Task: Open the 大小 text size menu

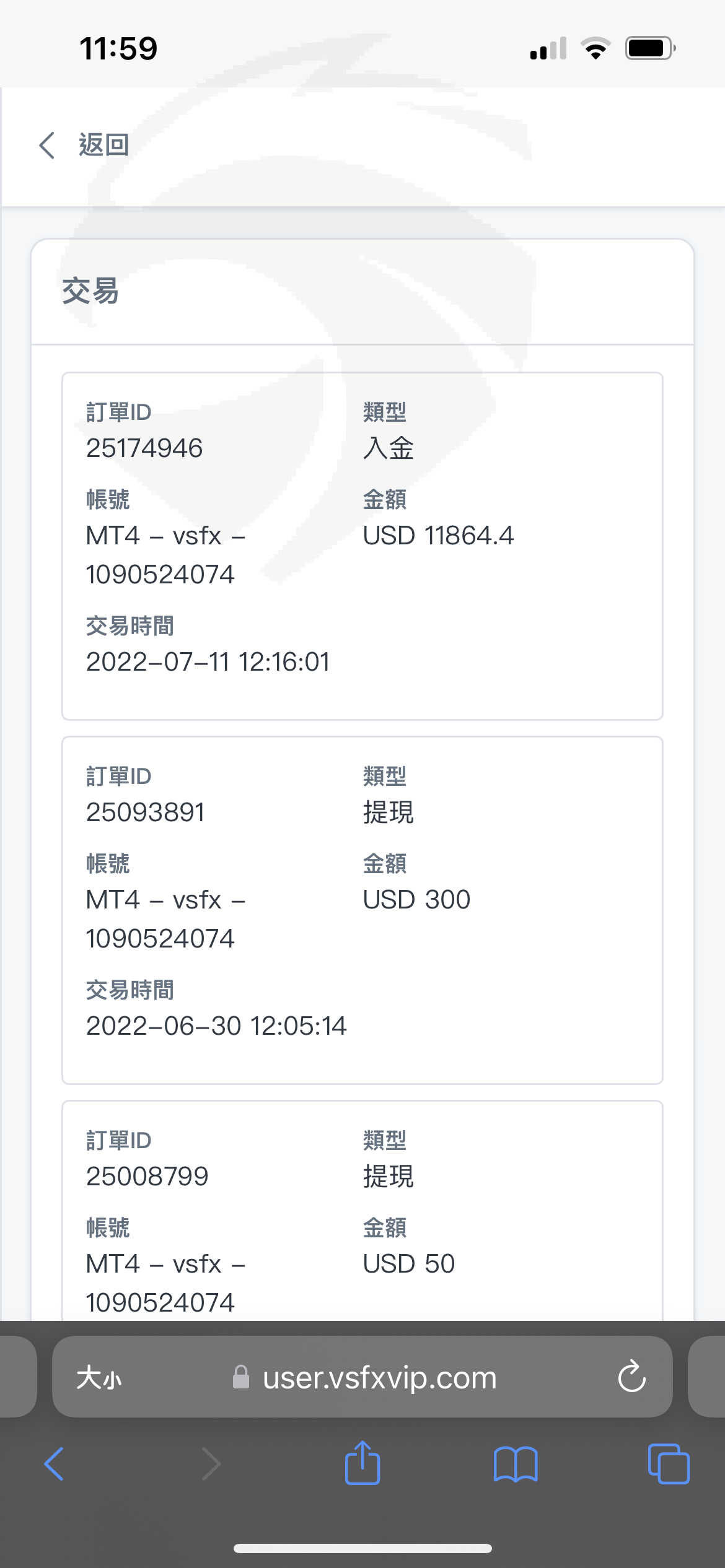Action: click(99, 1379)
